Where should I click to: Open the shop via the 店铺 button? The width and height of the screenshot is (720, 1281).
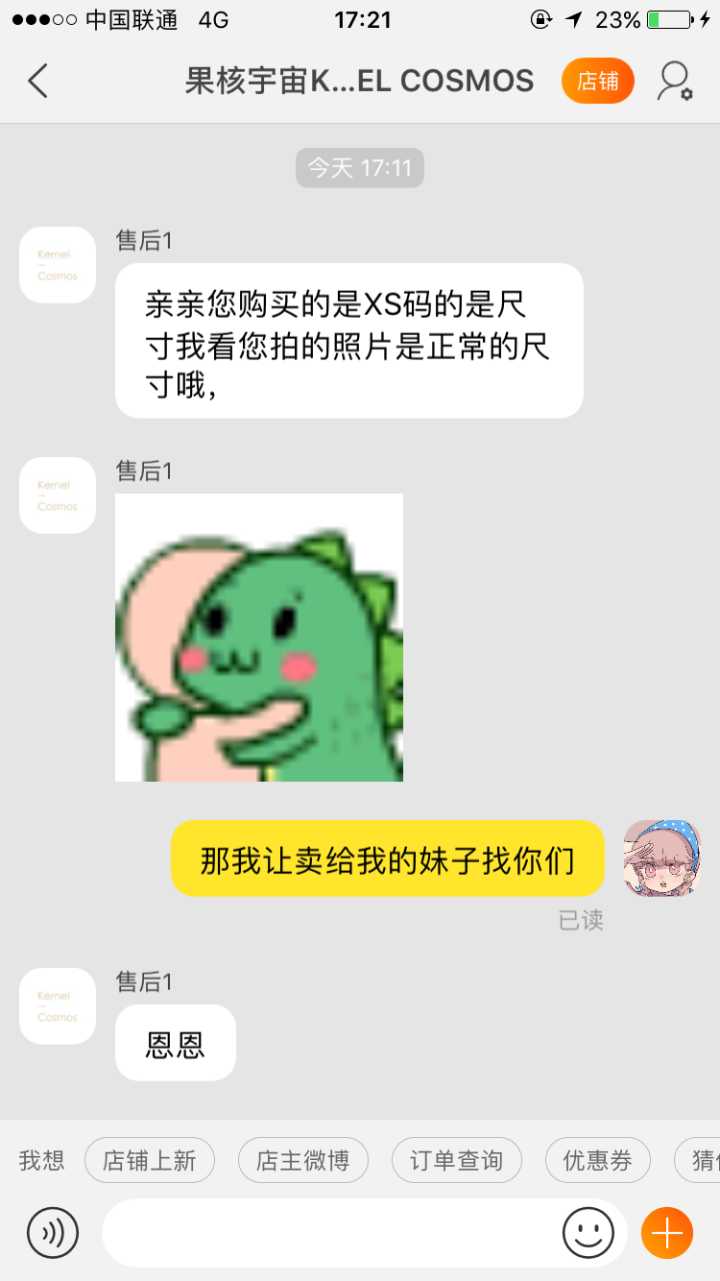coord(598,81)
